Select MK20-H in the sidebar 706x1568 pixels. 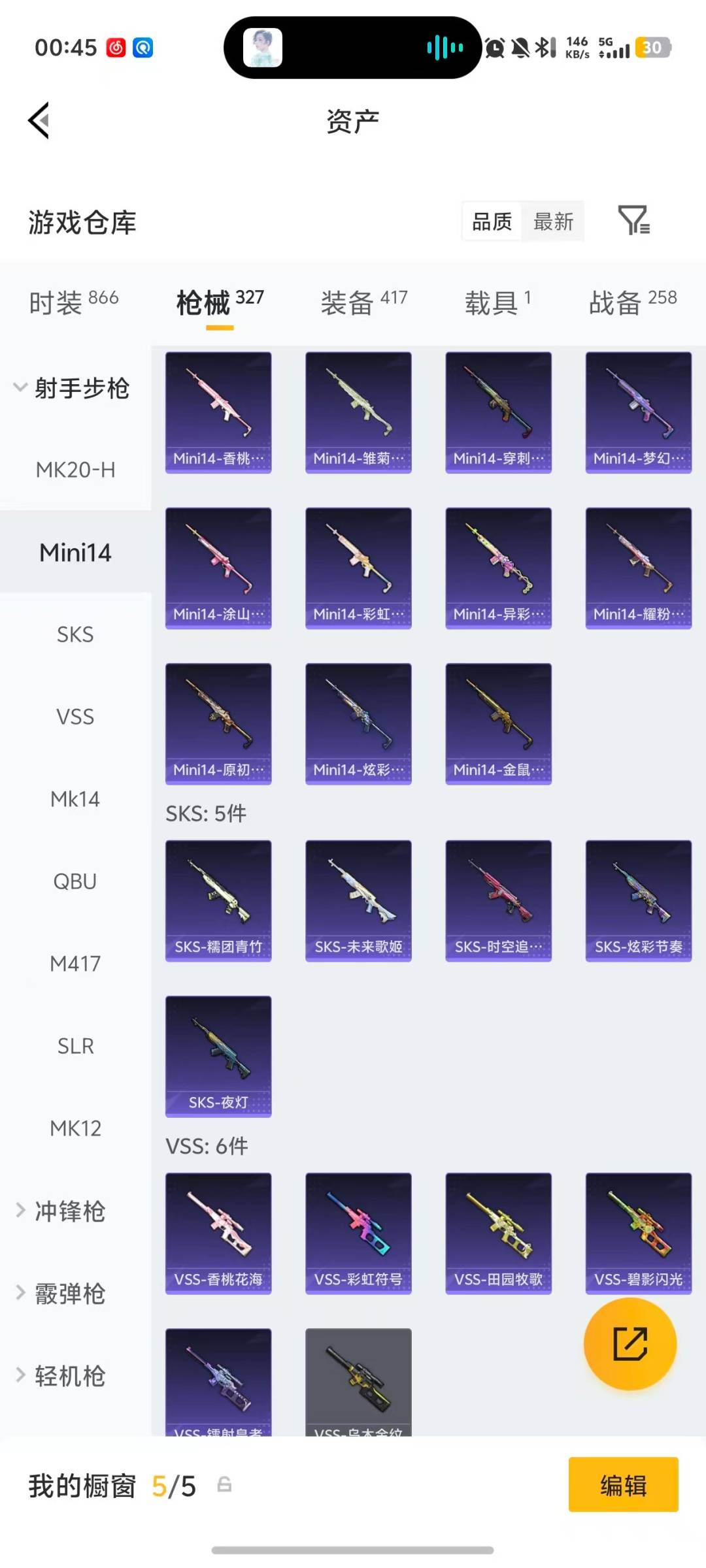(75, 470)
